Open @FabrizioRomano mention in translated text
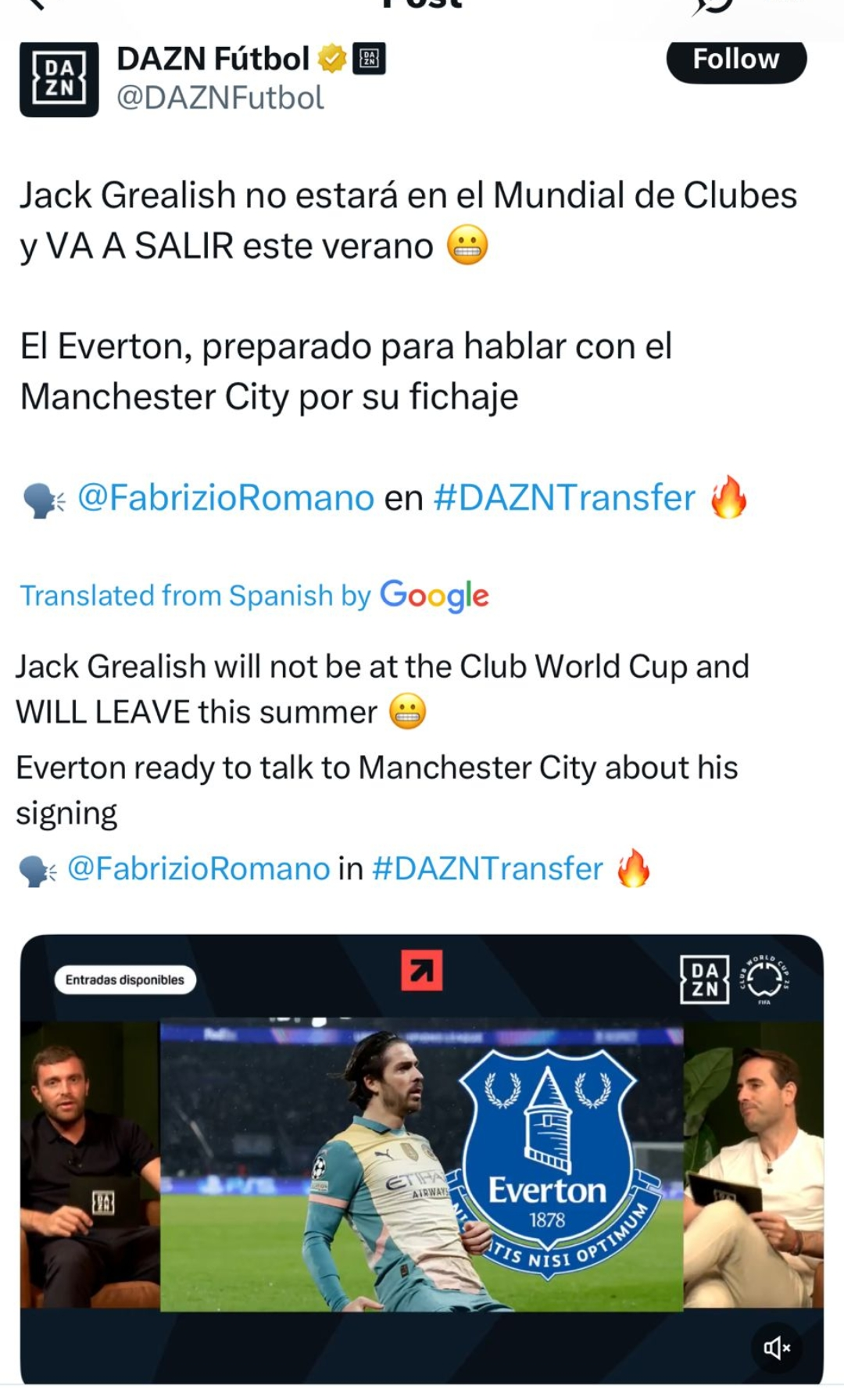The image size is (844, 1400). point(198,868)
